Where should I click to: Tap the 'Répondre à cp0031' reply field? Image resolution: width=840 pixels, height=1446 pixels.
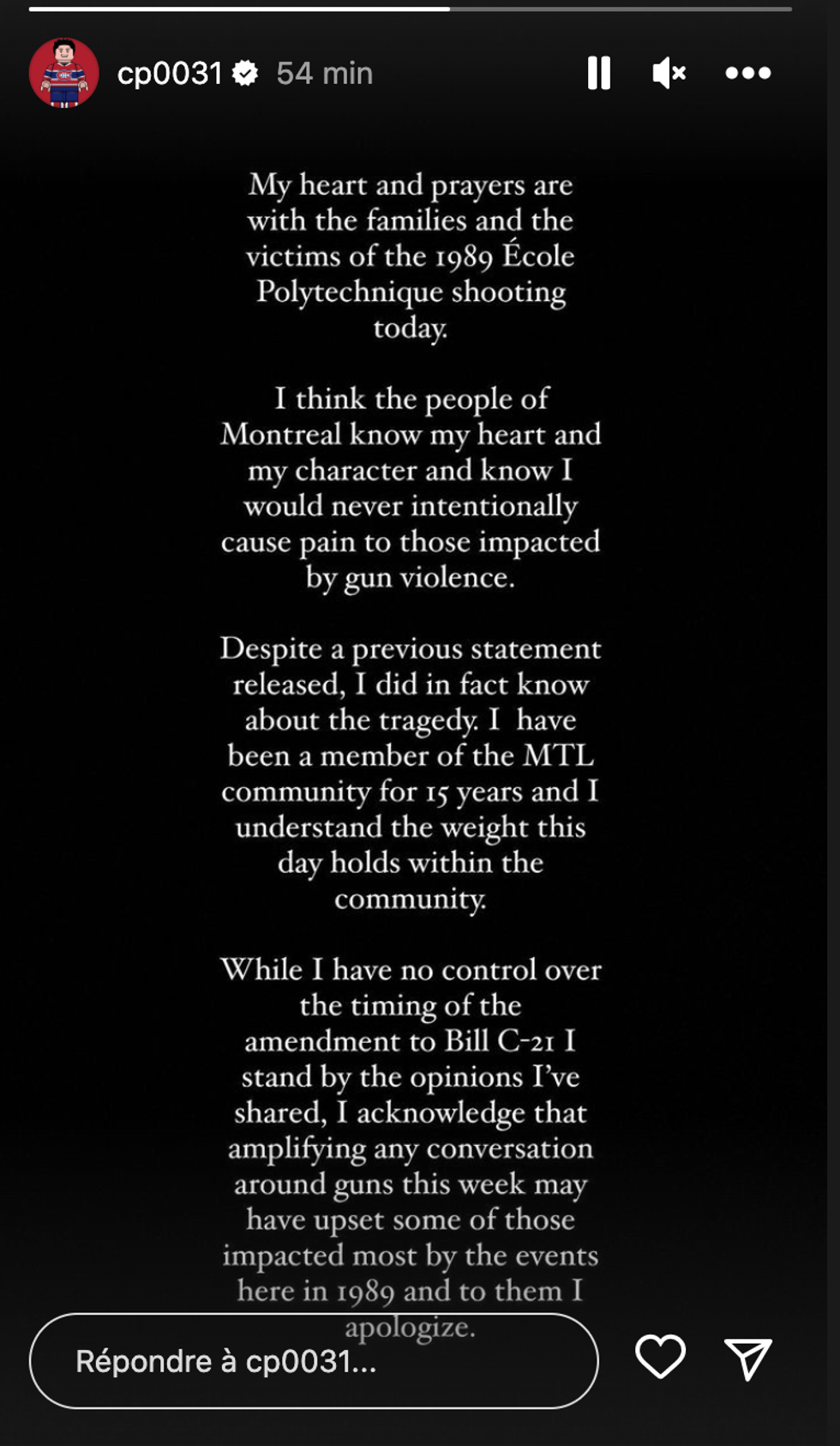point(313,1360)
